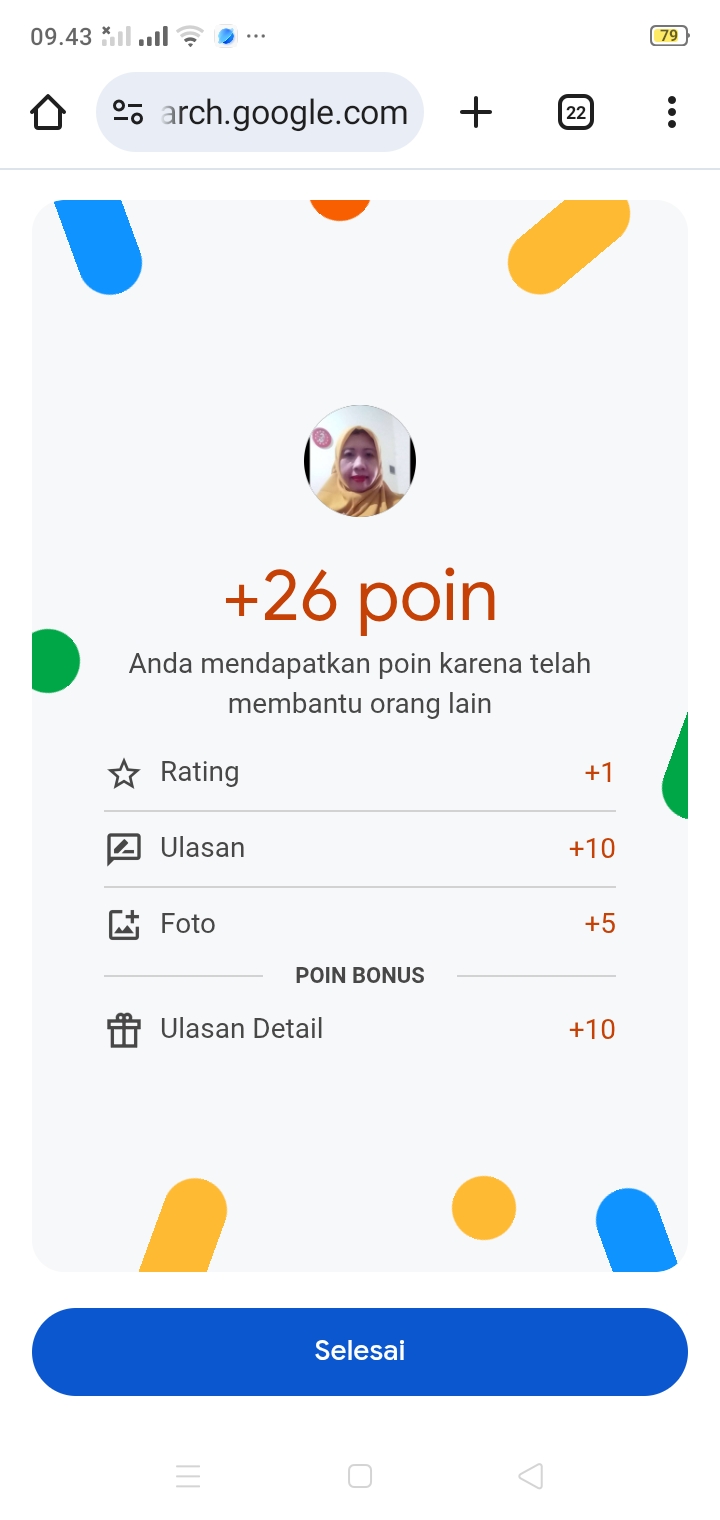Open a new browser tab
The image size is (720, 1520).
tap(476, 112)
